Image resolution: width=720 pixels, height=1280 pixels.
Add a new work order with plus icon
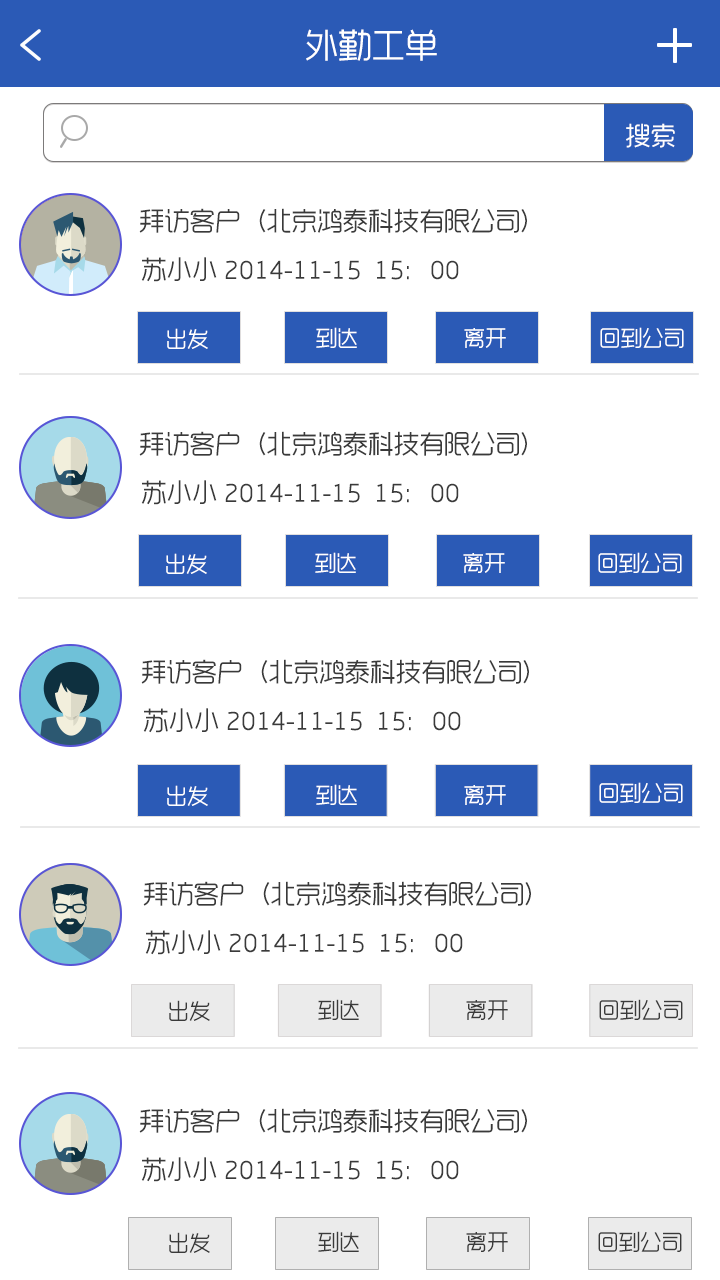tap(674, 45)
